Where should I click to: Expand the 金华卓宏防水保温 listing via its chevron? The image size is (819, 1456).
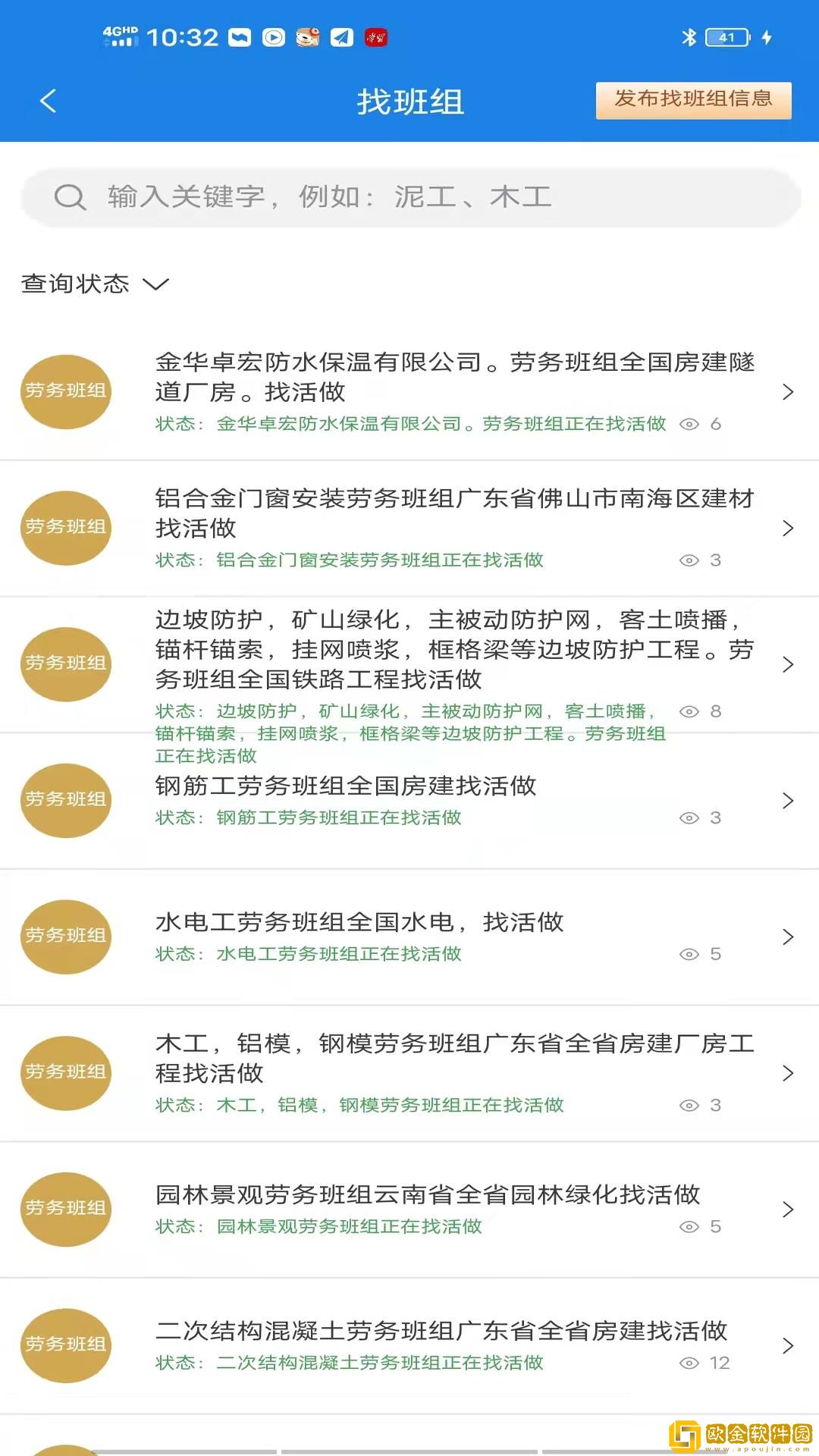tap(787, 392)
